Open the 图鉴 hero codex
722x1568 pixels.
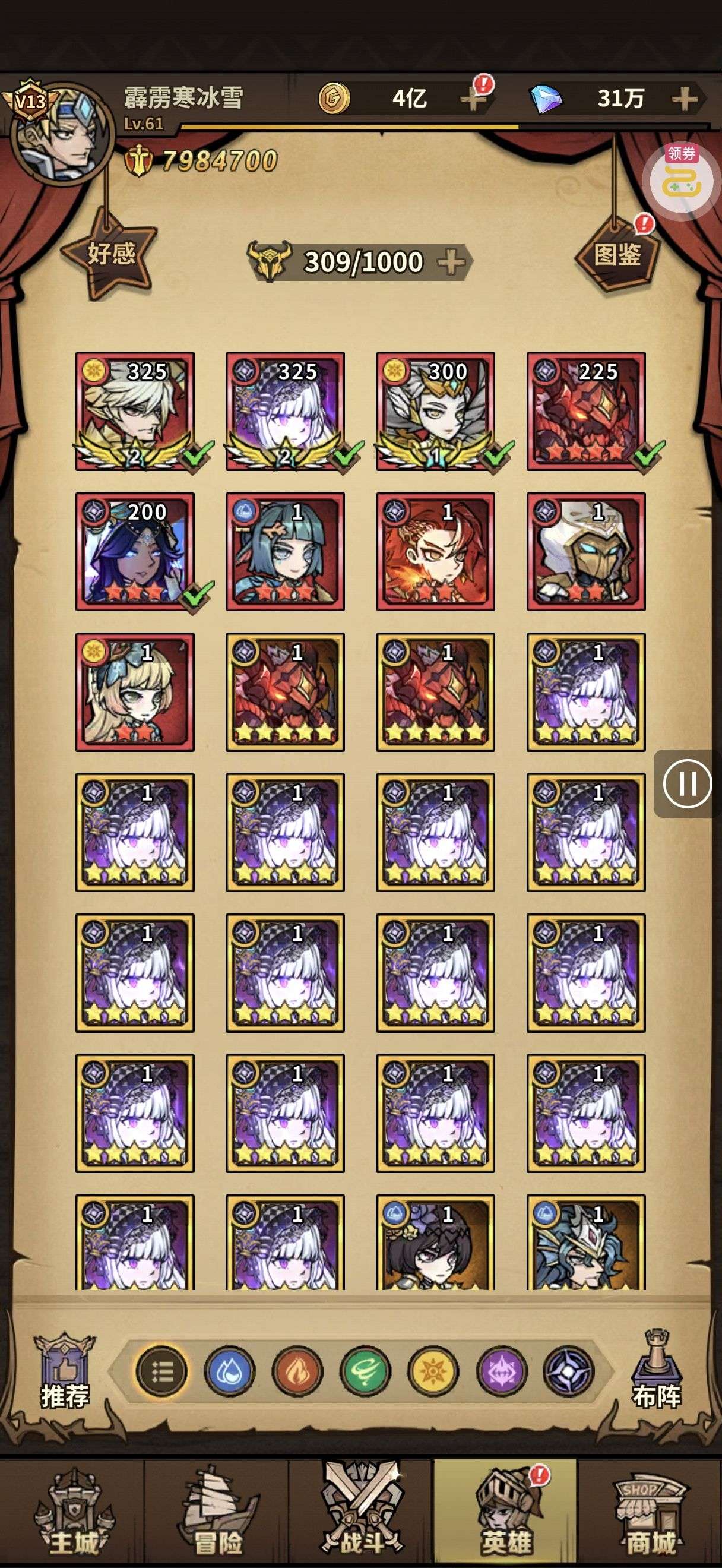click(617, 254)
